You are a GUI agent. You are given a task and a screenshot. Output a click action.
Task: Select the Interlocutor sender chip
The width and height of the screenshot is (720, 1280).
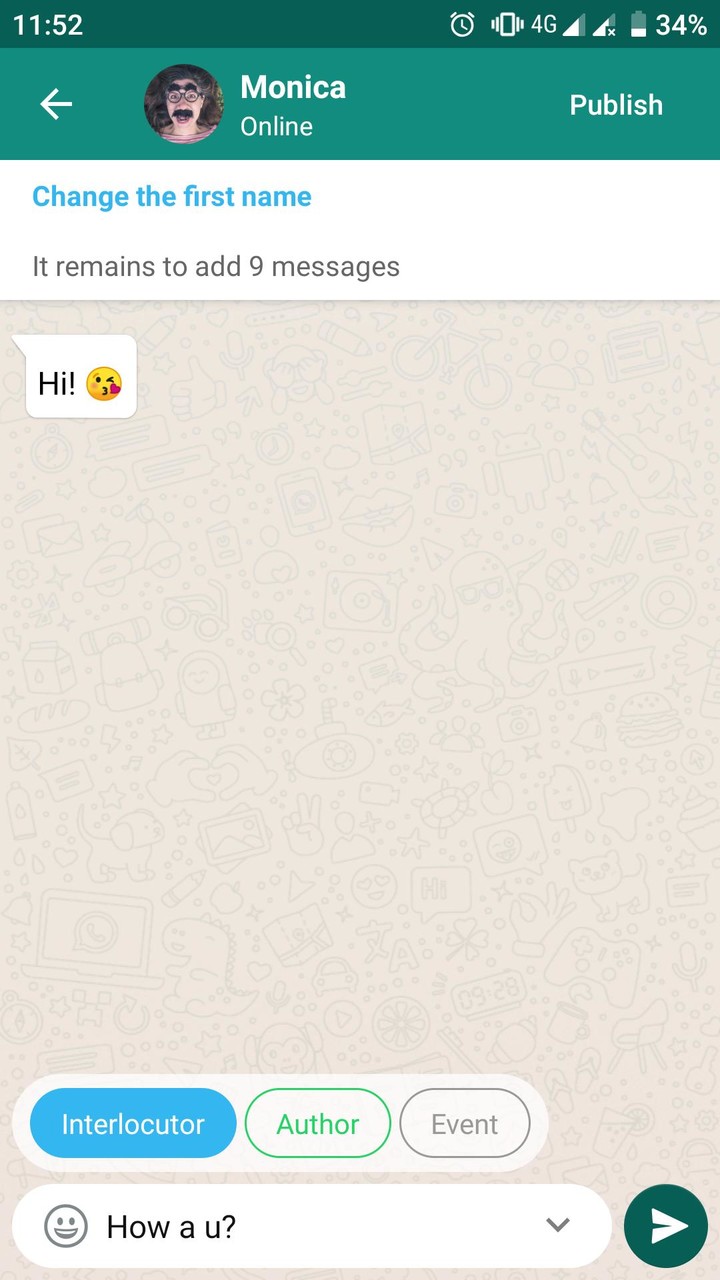pyautogui.click(x=133, y=1123)
